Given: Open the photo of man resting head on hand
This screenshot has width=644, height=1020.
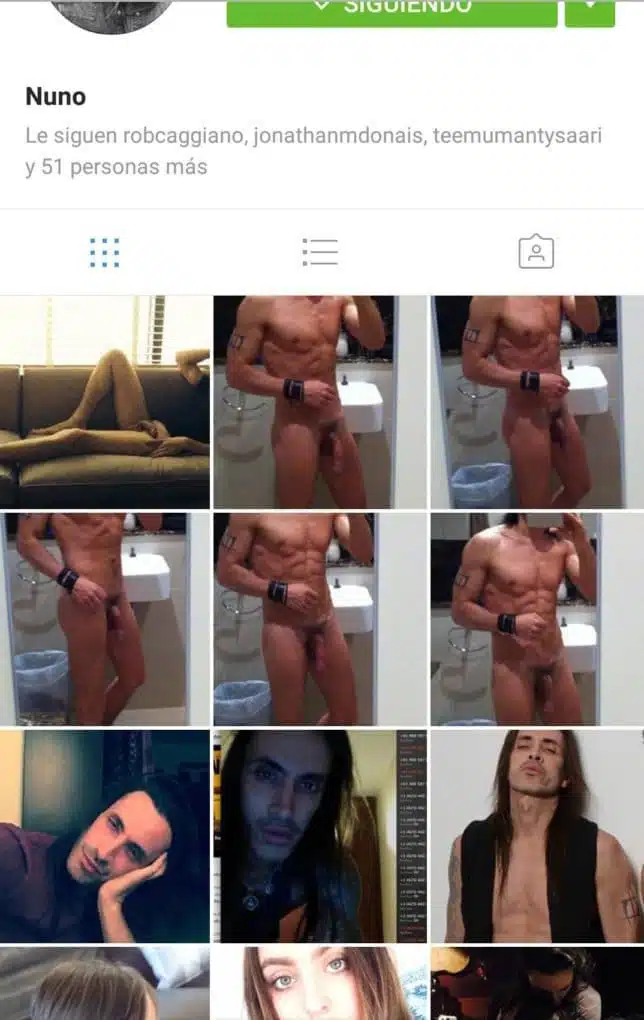Looking at the screenshot, I should pyautogui.click(x=104, y=836).
